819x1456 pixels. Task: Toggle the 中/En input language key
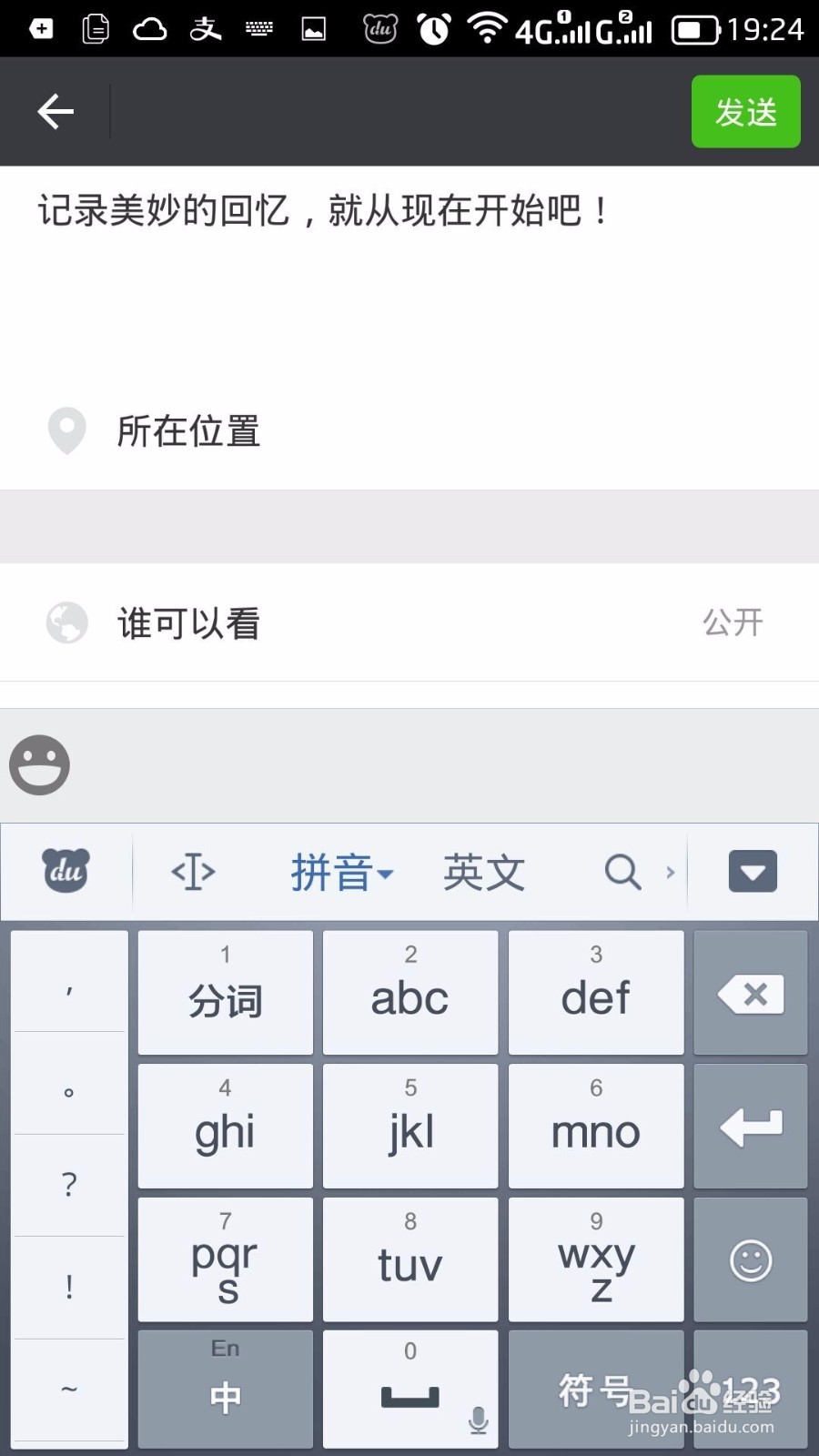225,1390
